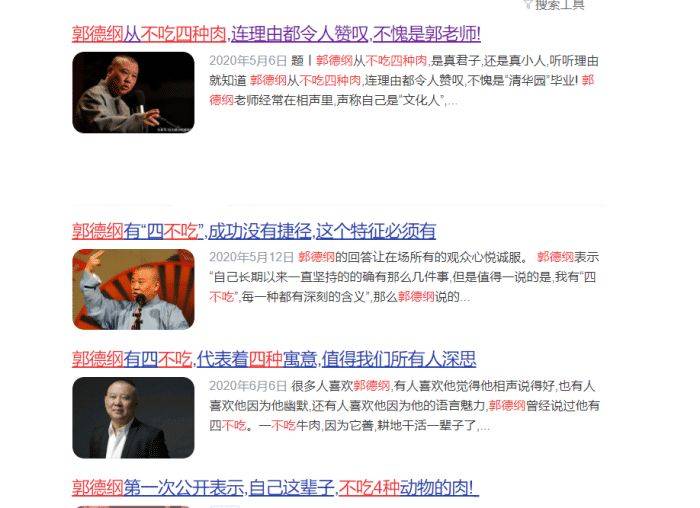
Task: Tap thumbnail beside the May 12 result
Action: pyautogui.click(x=133, y=289)
